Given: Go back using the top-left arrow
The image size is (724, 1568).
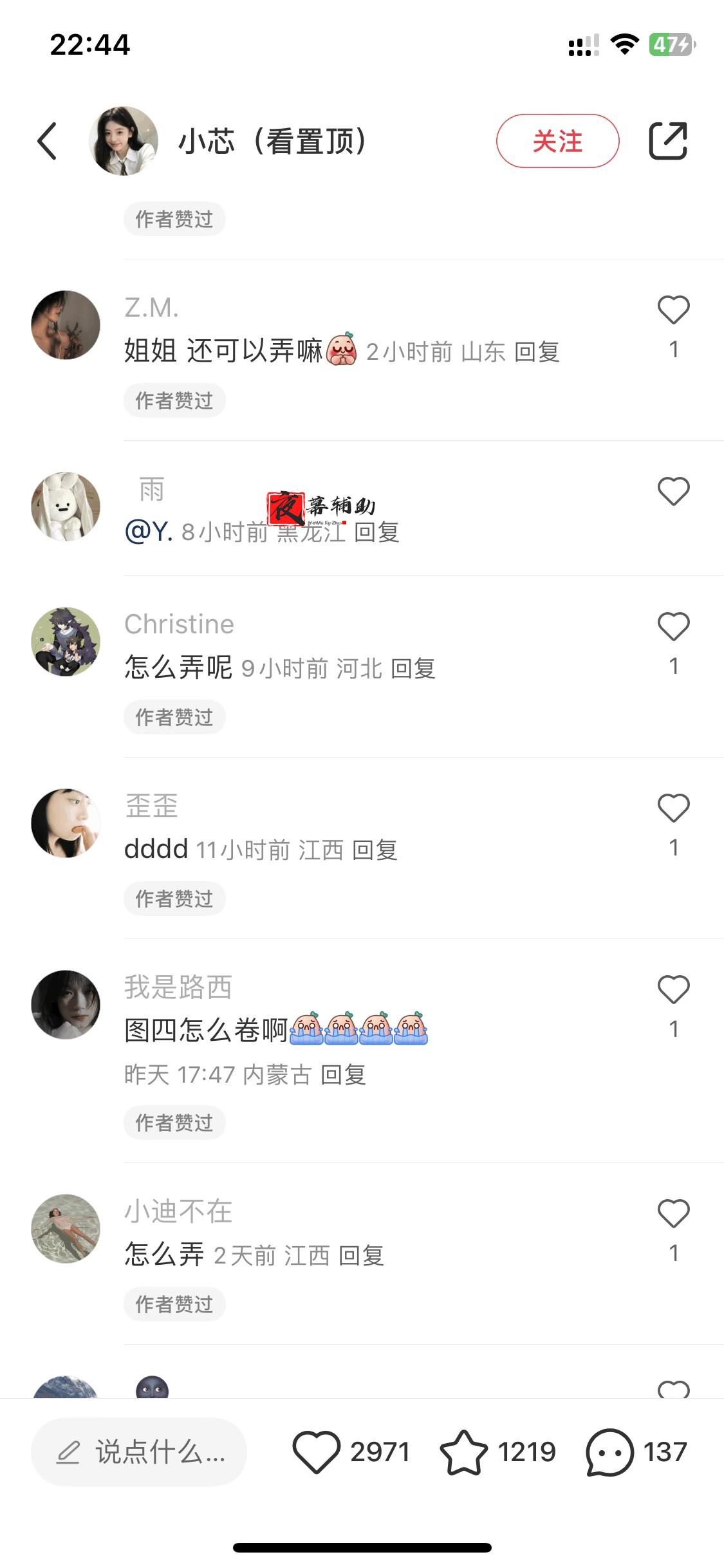Looking at the screenshot, I should 47,141.
